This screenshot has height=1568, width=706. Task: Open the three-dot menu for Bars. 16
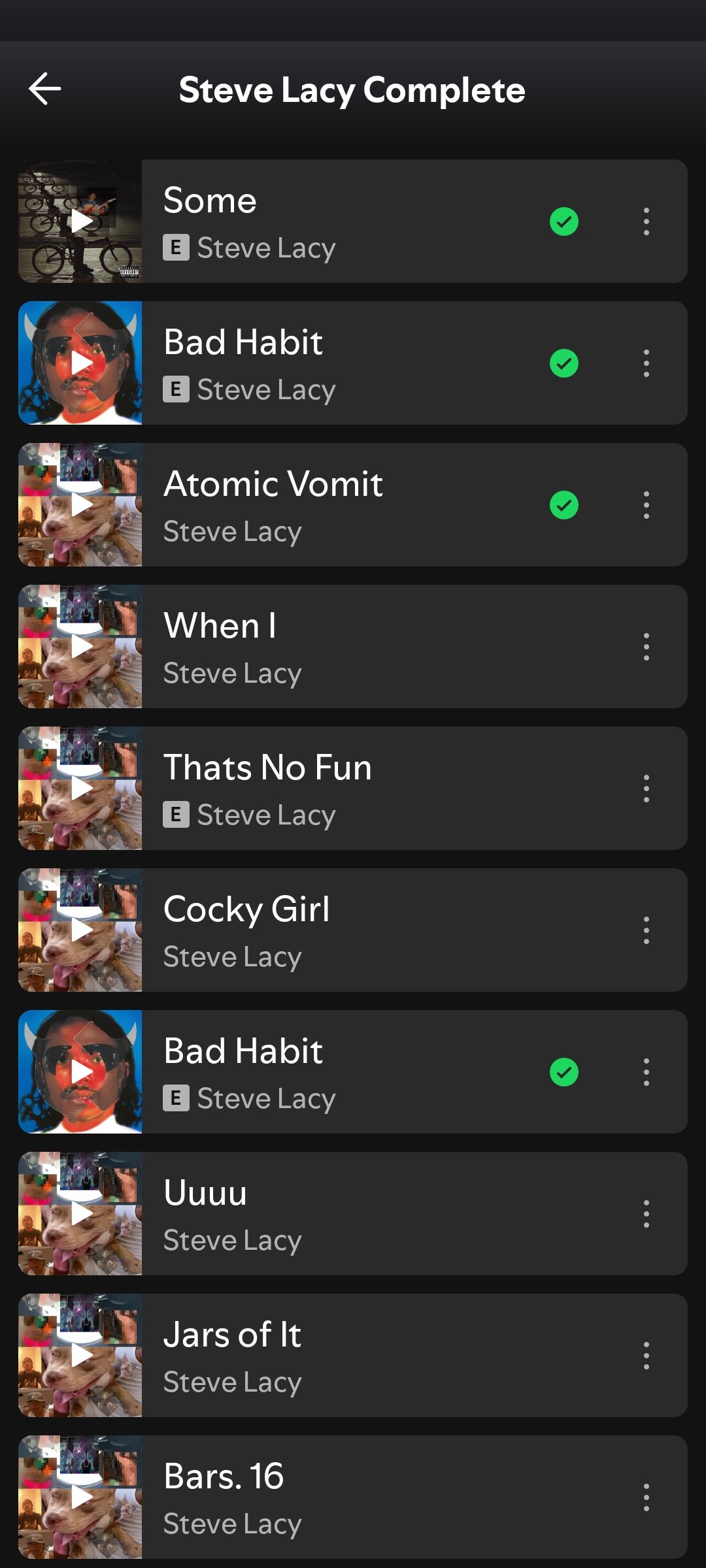[x=646, y=1497]
